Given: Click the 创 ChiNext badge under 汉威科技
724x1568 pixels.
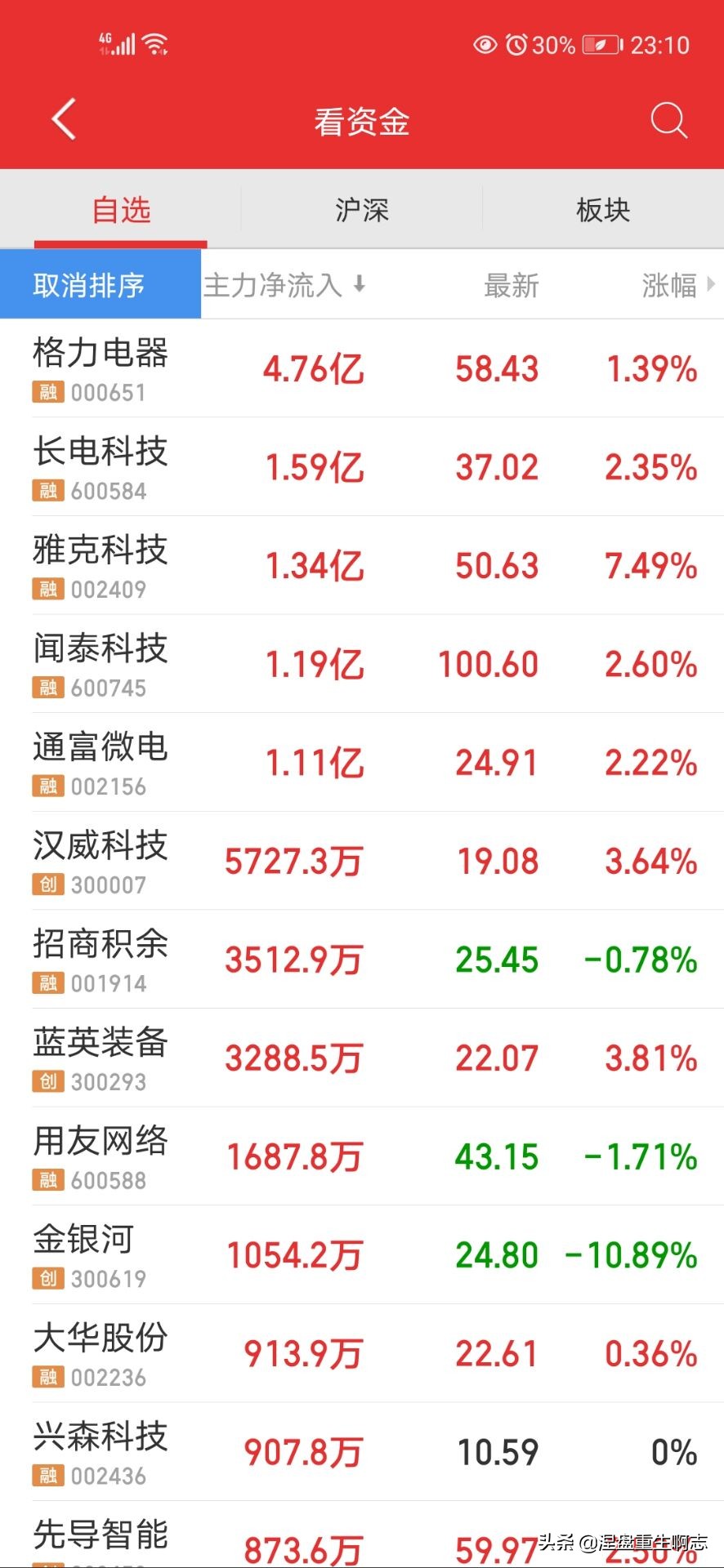Looking at the screenshot, I should point(47,884).
